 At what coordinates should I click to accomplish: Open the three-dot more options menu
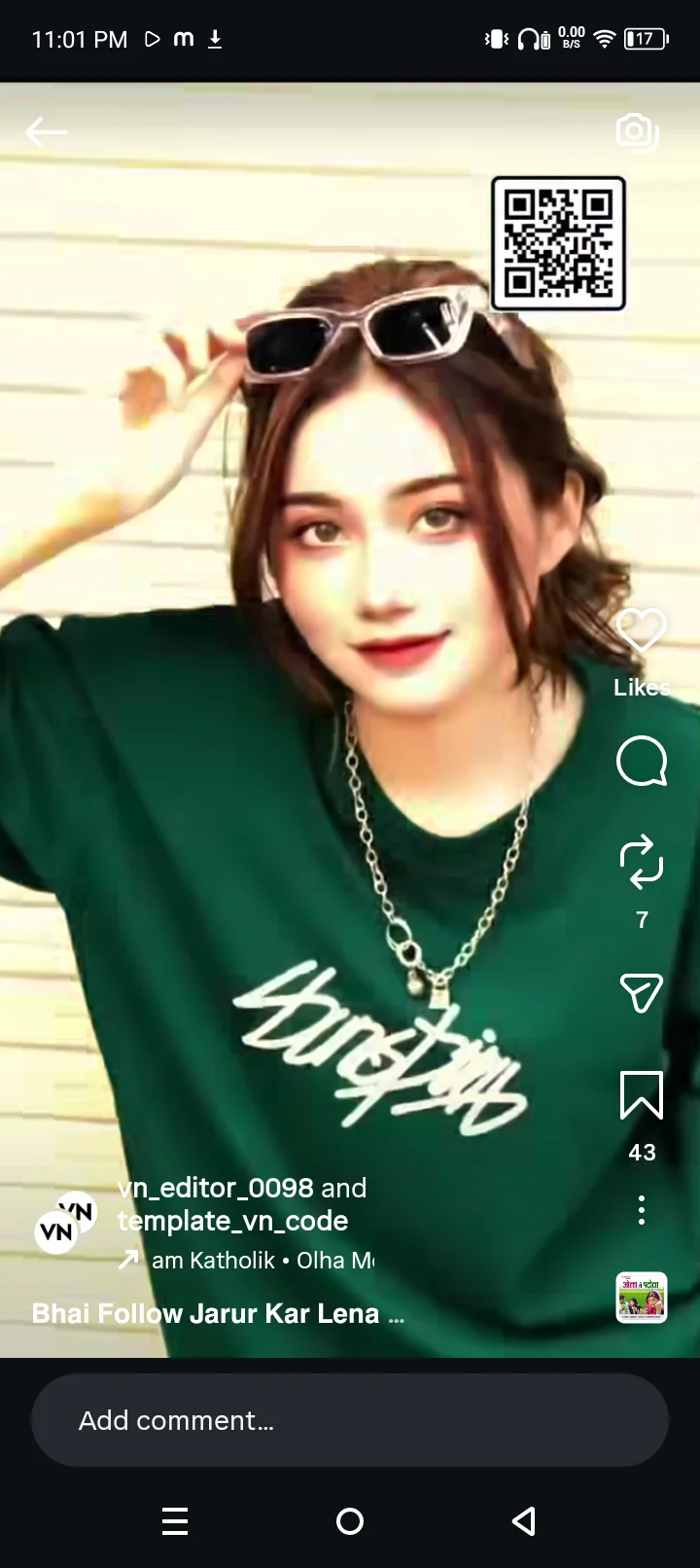[642, 1210]
